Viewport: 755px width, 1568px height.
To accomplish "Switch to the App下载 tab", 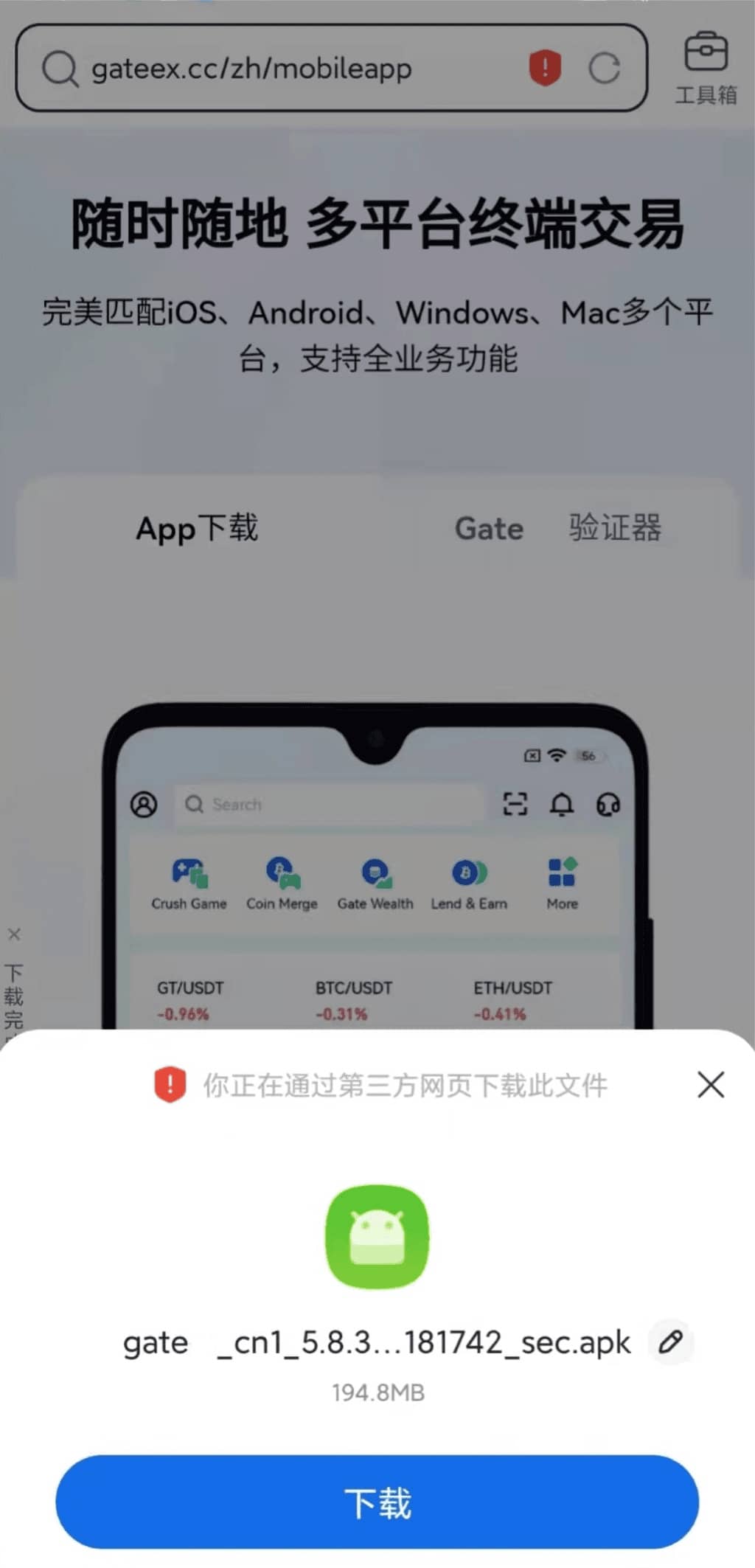I will 197,528.
